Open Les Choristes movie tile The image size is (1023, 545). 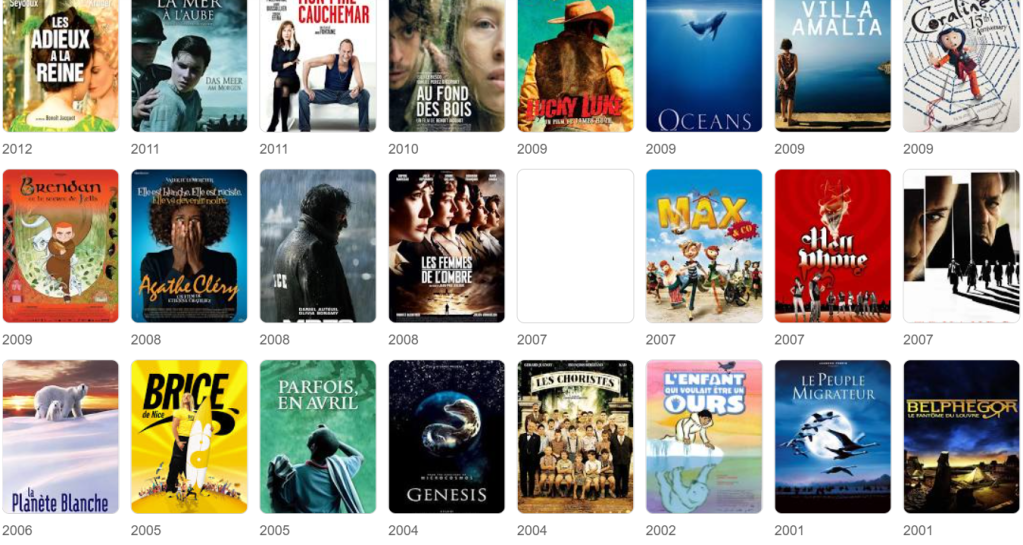tap(575, 436)
